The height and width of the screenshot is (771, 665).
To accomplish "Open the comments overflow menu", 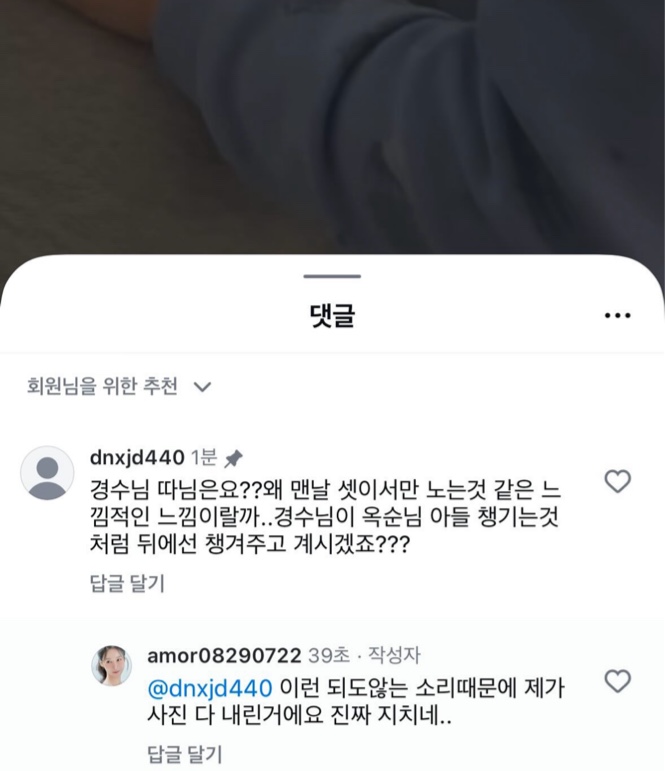I will pos(618,316).
